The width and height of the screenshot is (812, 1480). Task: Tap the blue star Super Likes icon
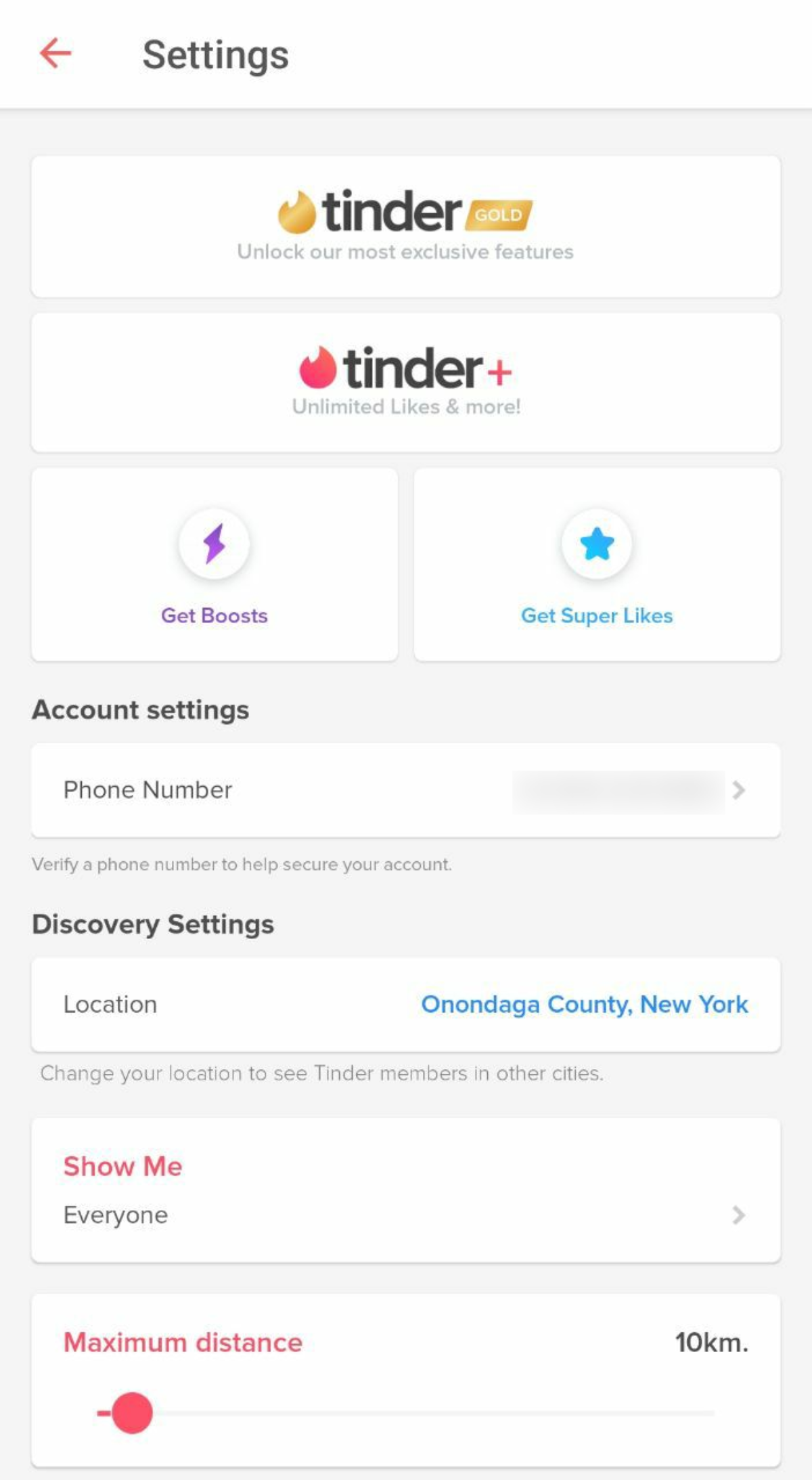(x=596, y=544)
